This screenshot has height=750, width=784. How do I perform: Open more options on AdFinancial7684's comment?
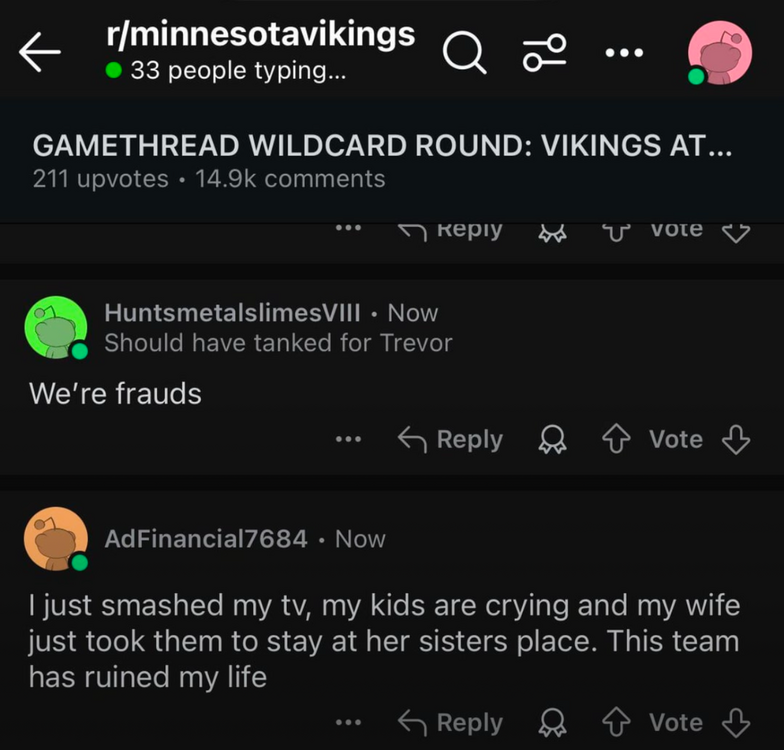click(347, 722)
